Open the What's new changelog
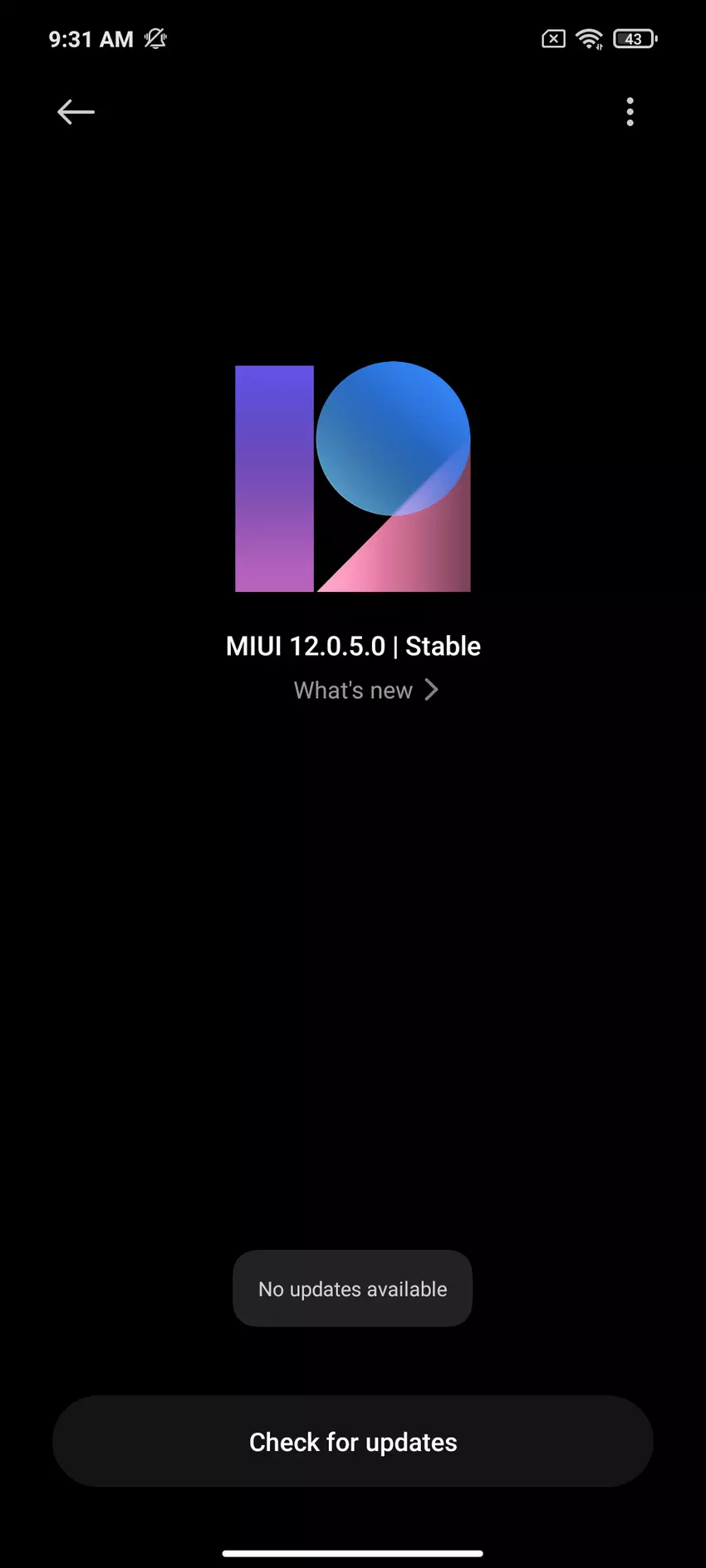The height and width of the screenshot is (1568, 706). pyautogui.click(x=365, y=690)
